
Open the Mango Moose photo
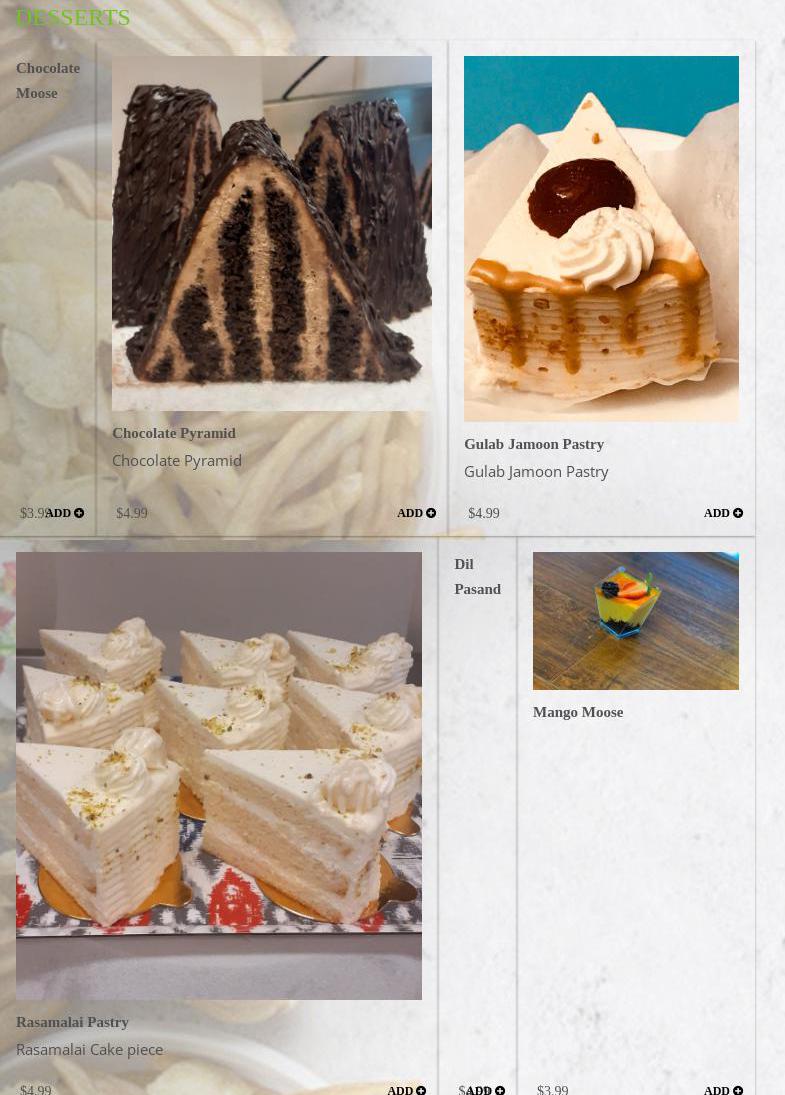tap(635, 620)
